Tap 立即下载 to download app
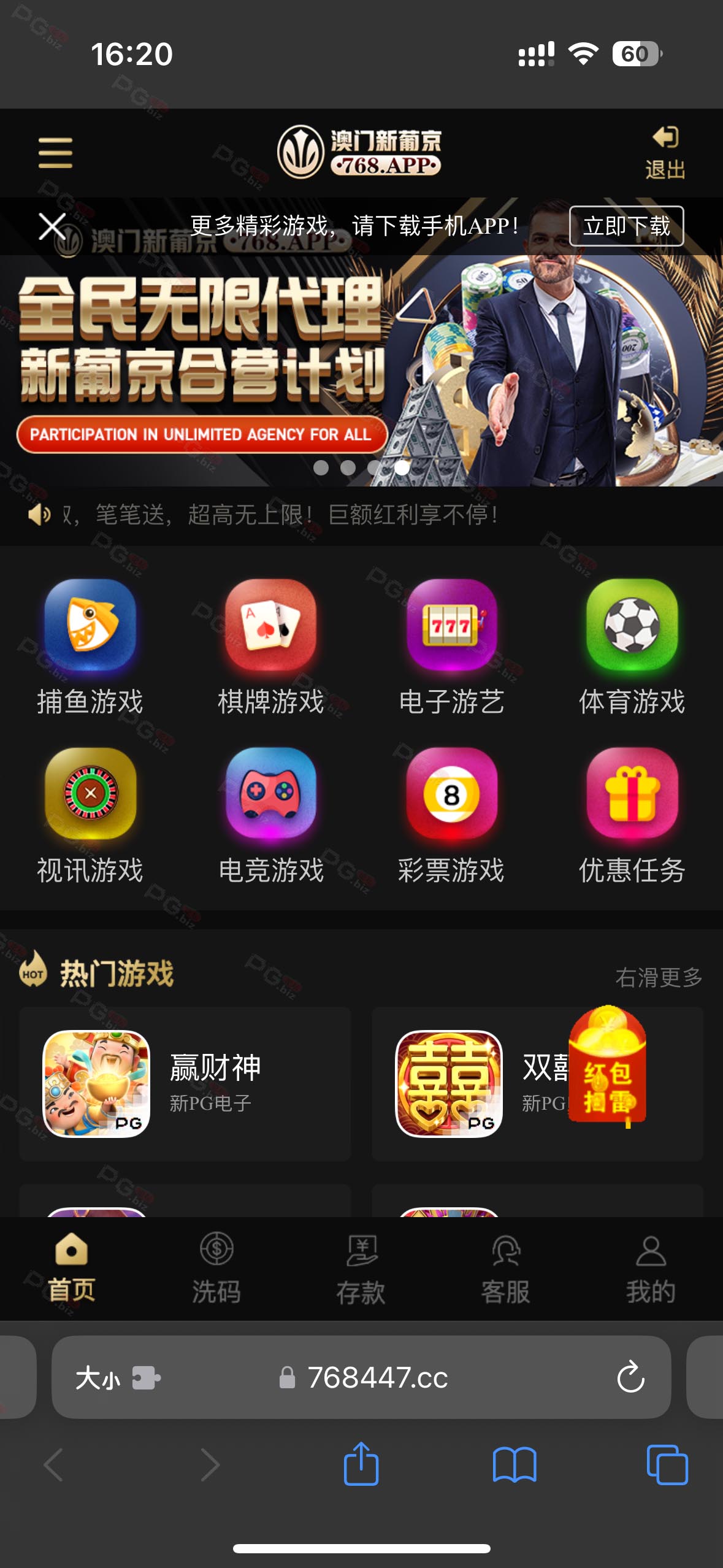Image resolution: width=723 pixels, height=1568 pixels. [626, 226]
